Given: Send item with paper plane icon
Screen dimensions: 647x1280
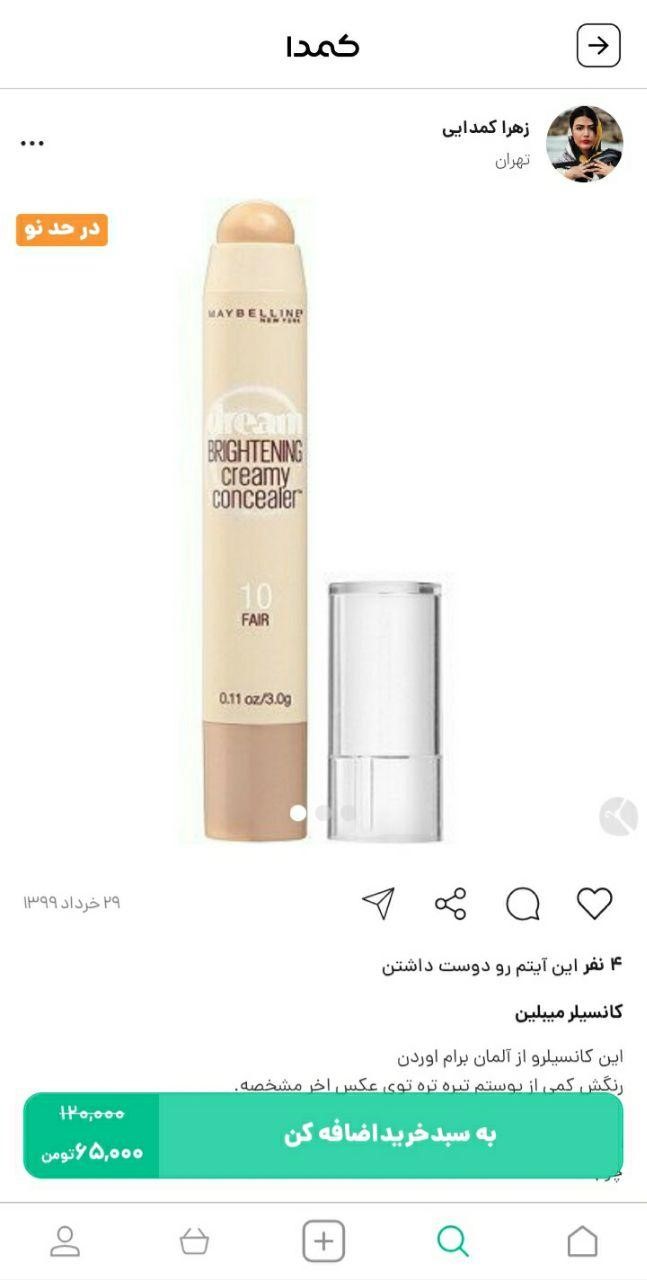Looking at the screenshot, I should click(378, 903).
